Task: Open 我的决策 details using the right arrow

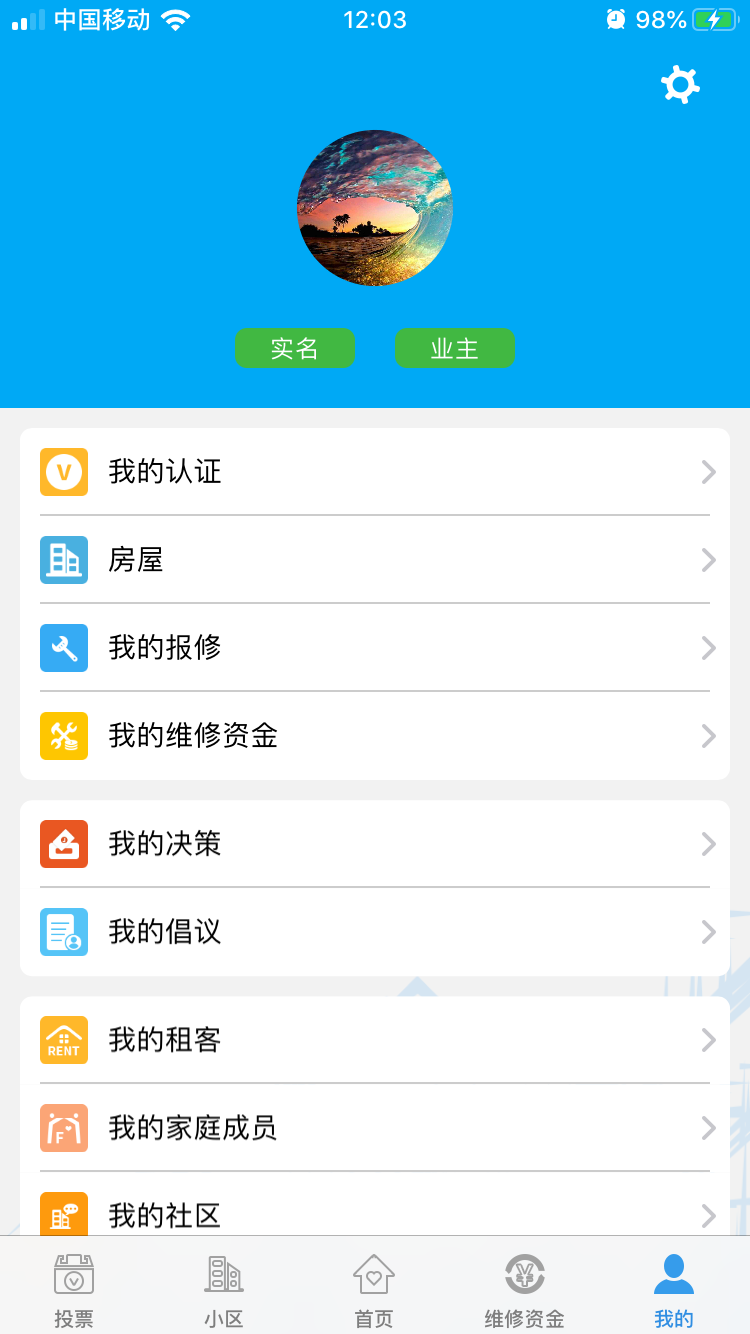Action: point(708,844)
